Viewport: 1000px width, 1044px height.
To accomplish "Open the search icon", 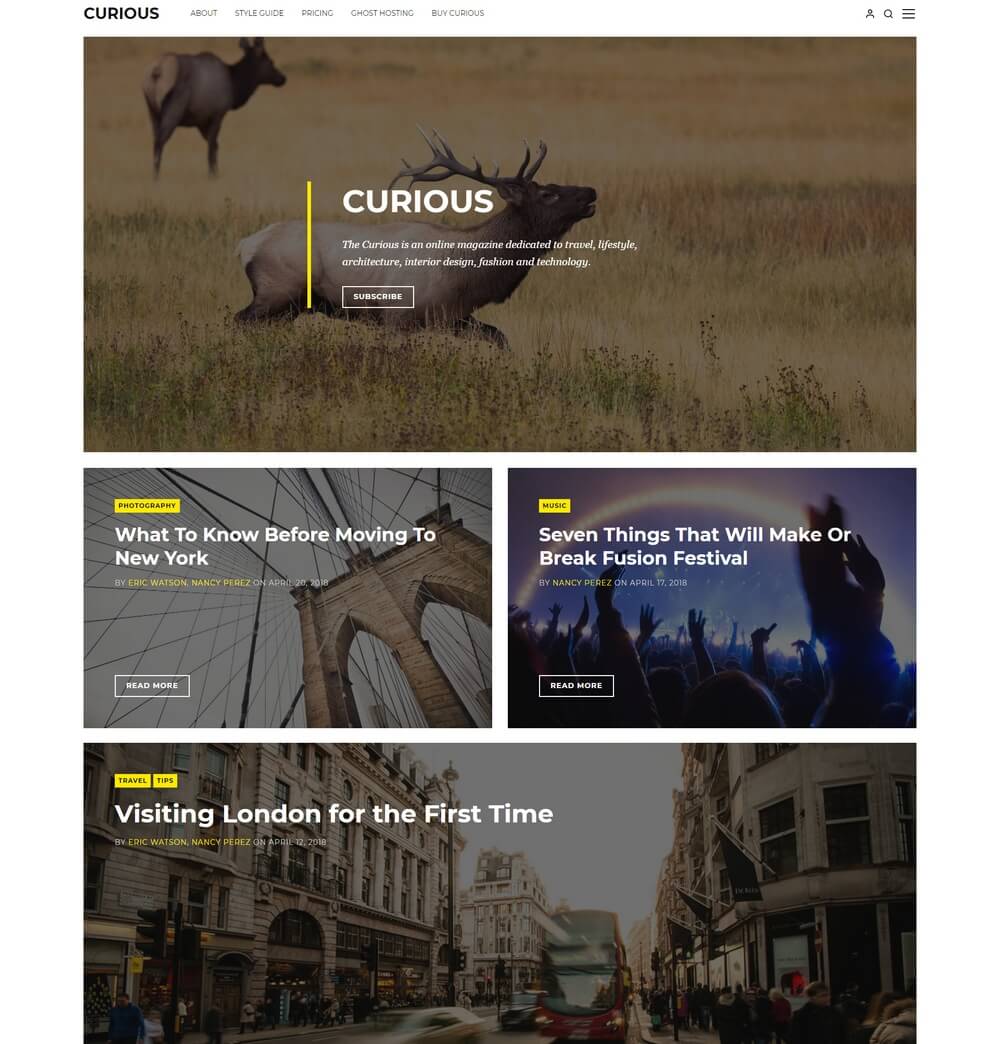I will [x=888, y=14].
